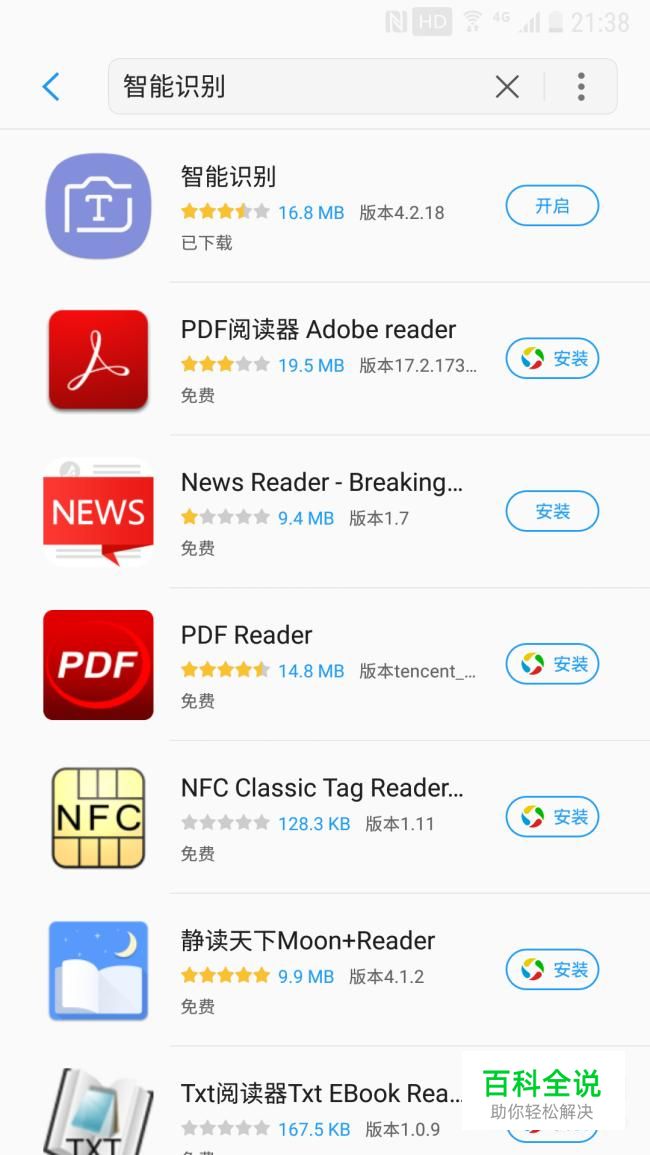
Task: Install 静读天下Moon+Reader
Action: tap(552, 970)
